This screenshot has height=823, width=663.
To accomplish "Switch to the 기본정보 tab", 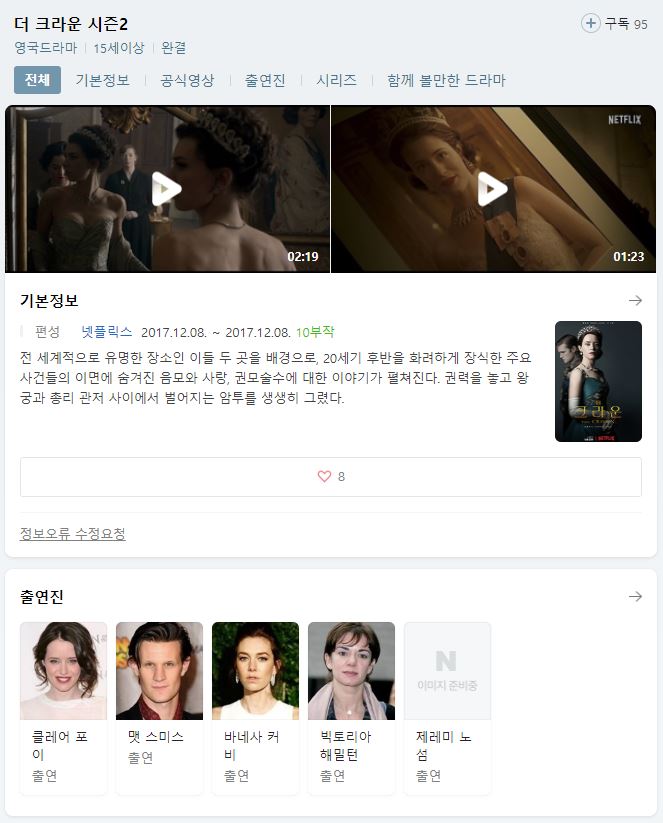I will pyautogui.click(x=102, y=80).
